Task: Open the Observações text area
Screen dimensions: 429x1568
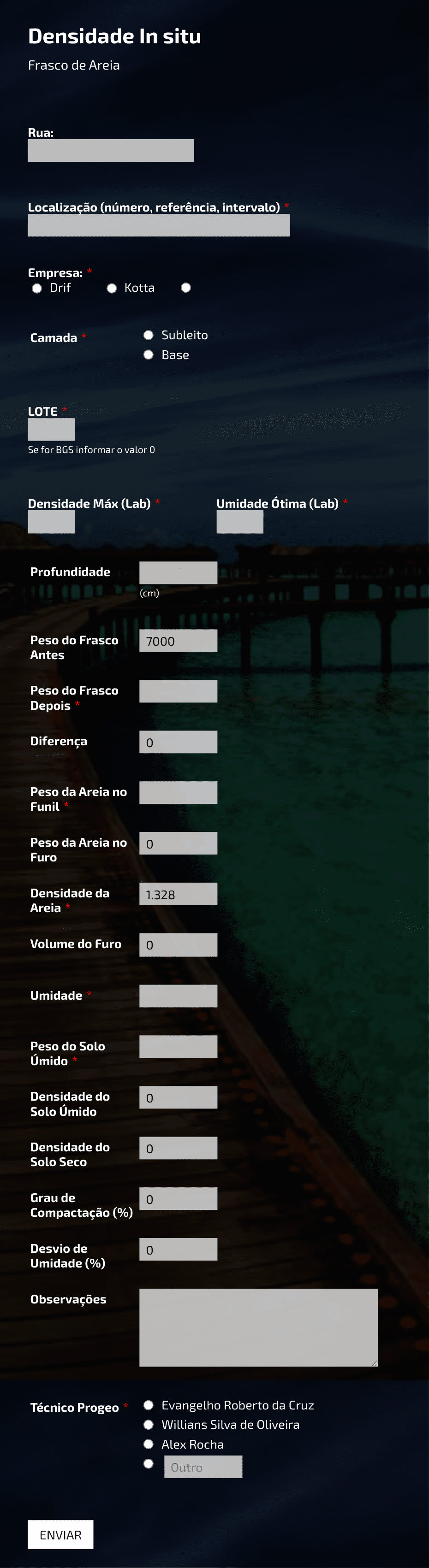Action: coord(258,1327)
